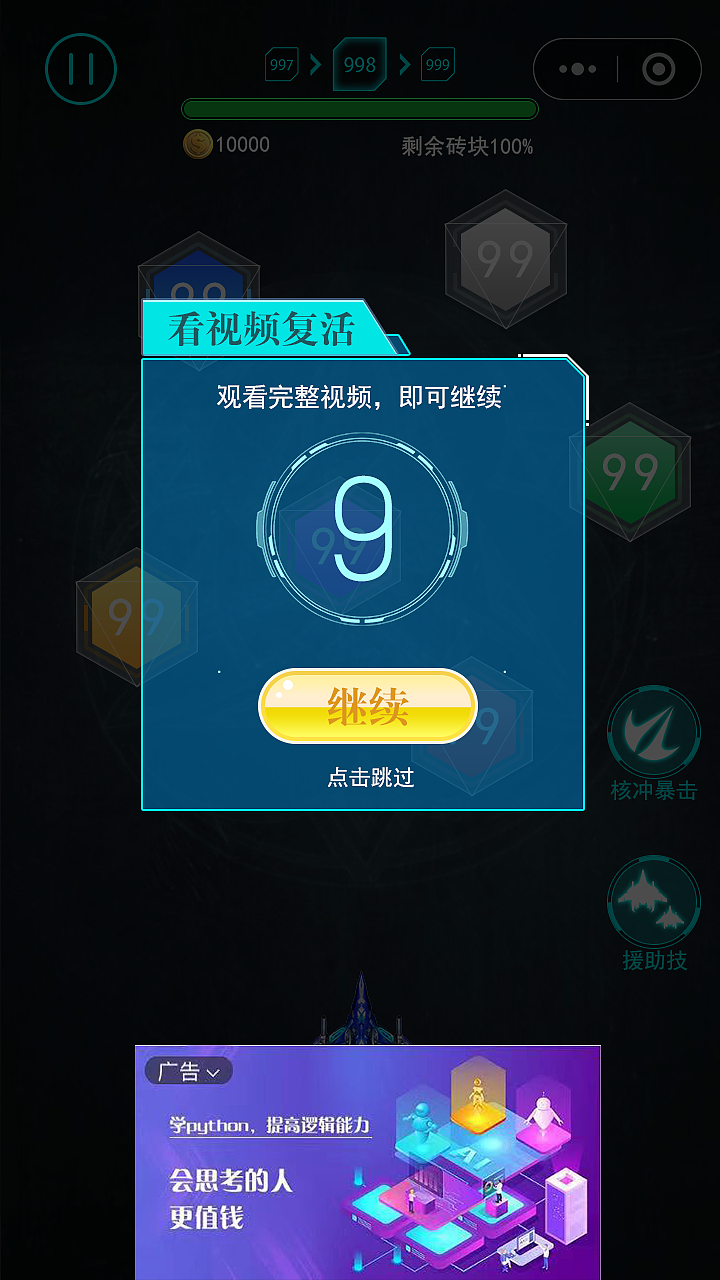Tap the yellow 继续 button
This screenshot has height=1280, width=720.
pos(368,706)
